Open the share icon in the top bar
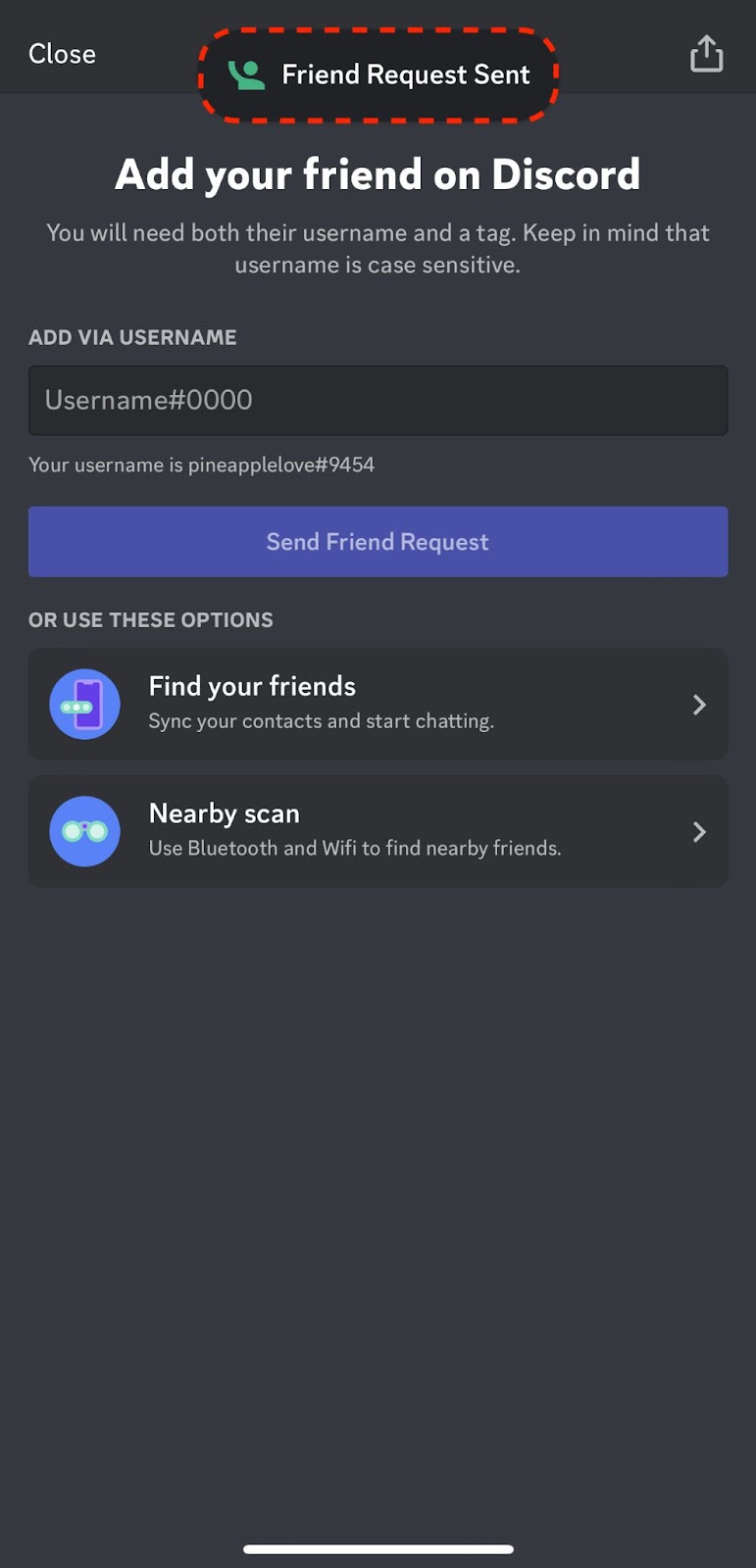 [706, 54]
